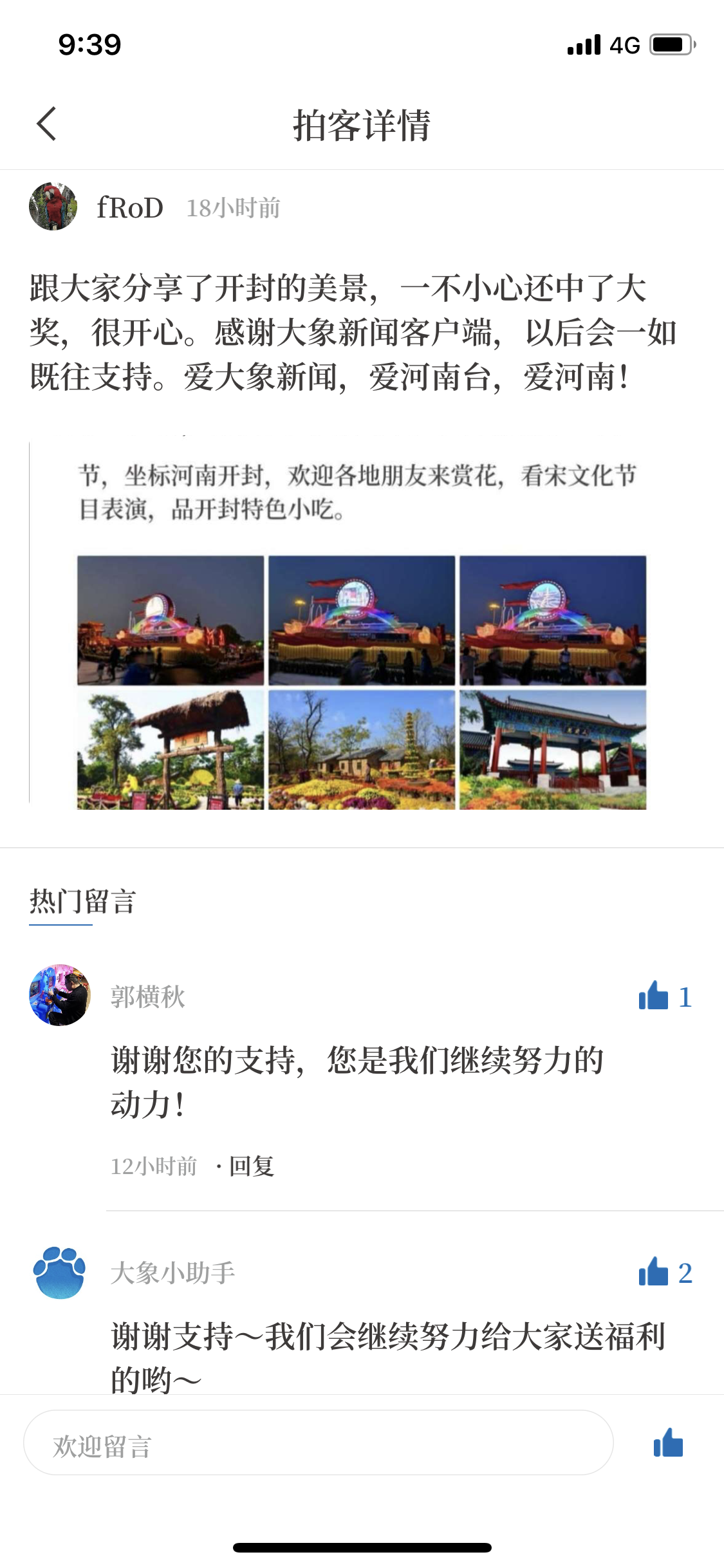724x1568 pixels.
Task: Like 郭横秋's comment
Action: coord(665,996)
